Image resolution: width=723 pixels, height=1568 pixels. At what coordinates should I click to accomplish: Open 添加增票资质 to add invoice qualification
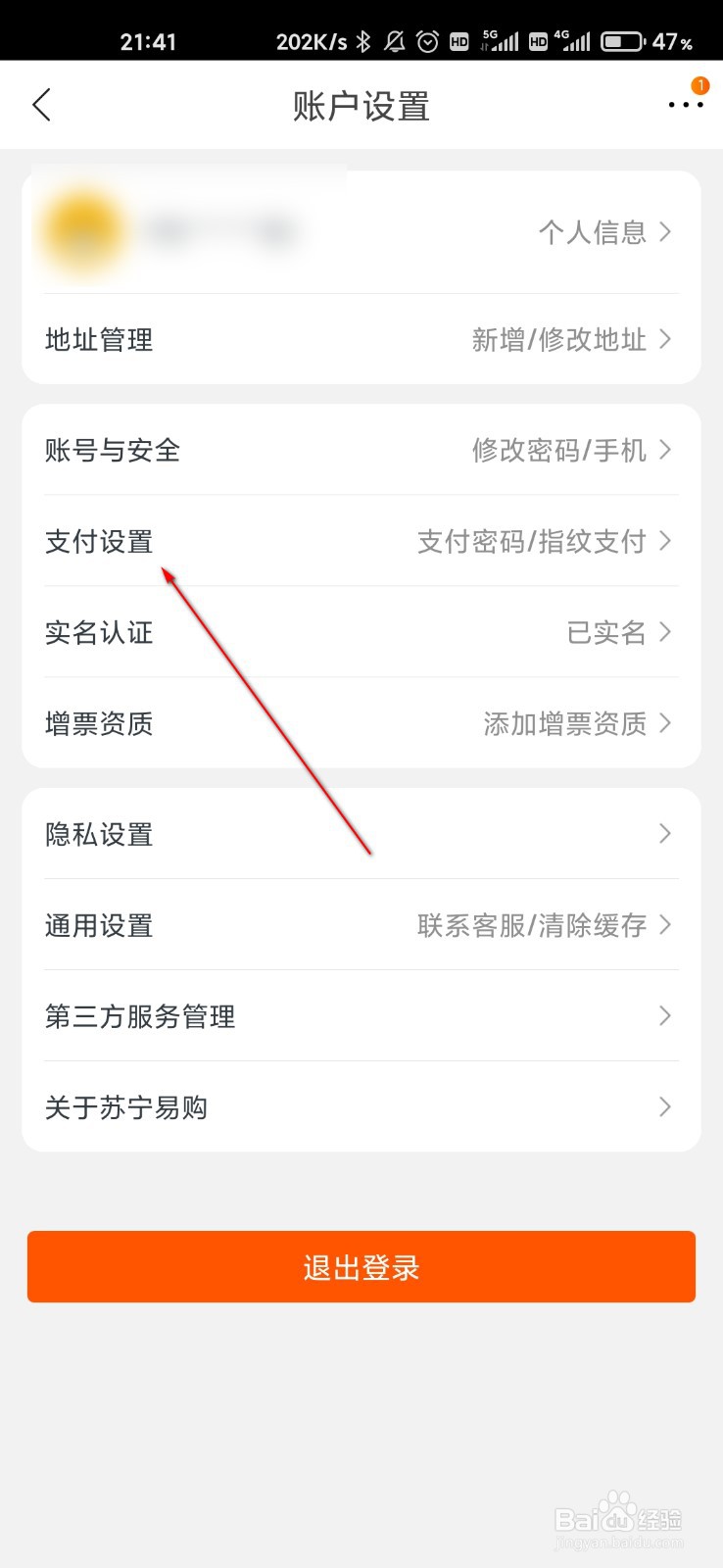pos(564,723)
